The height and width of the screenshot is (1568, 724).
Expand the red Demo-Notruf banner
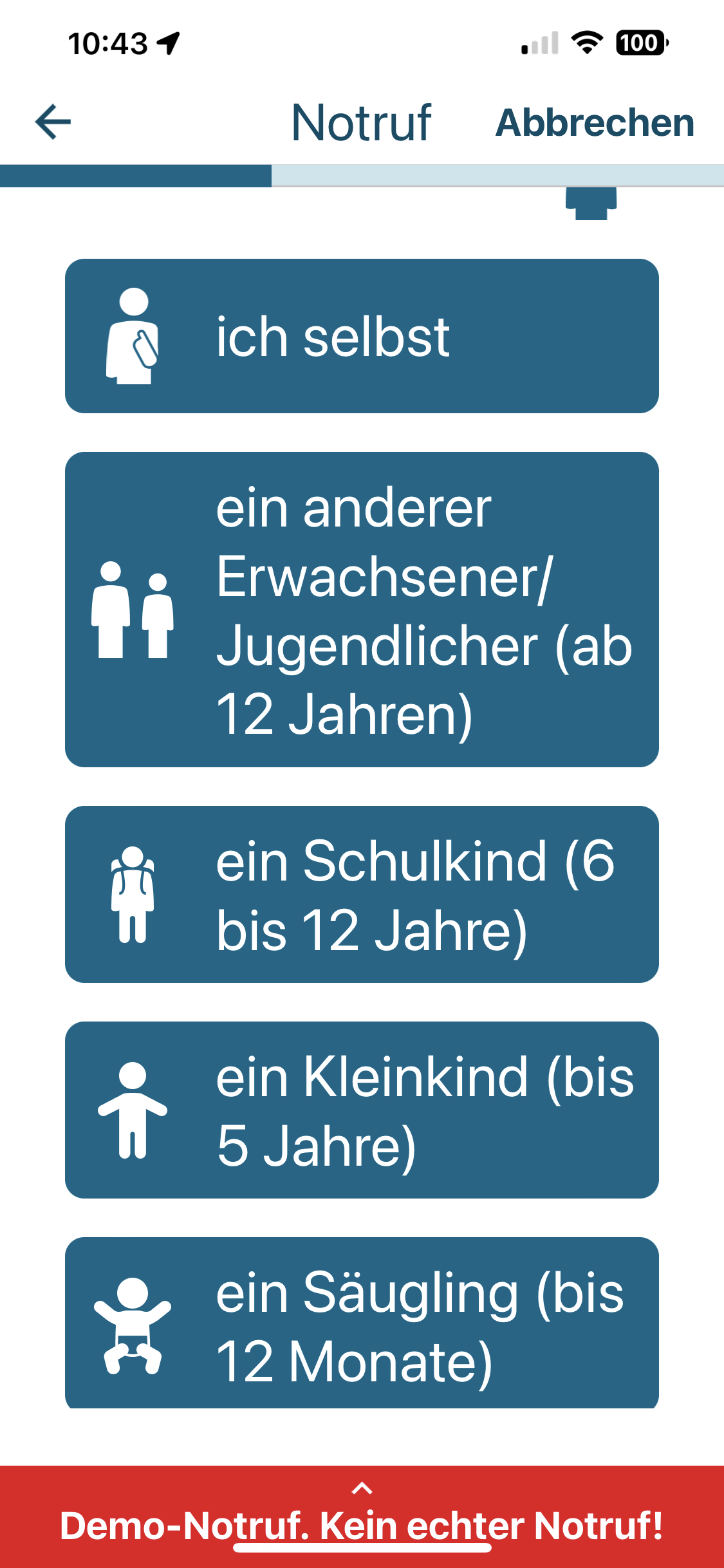362,1517
